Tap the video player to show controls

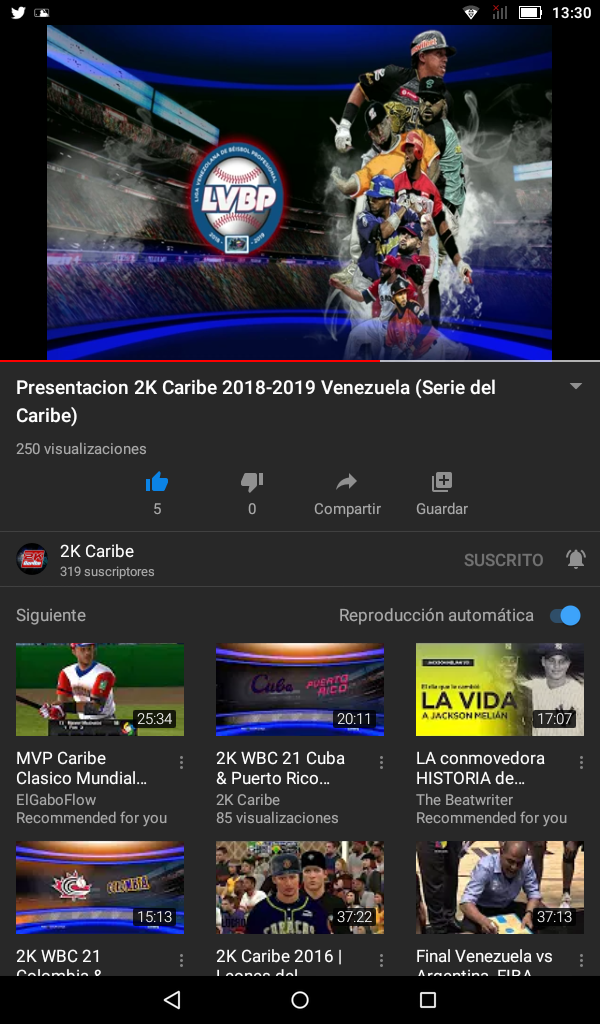pos(300,192)
